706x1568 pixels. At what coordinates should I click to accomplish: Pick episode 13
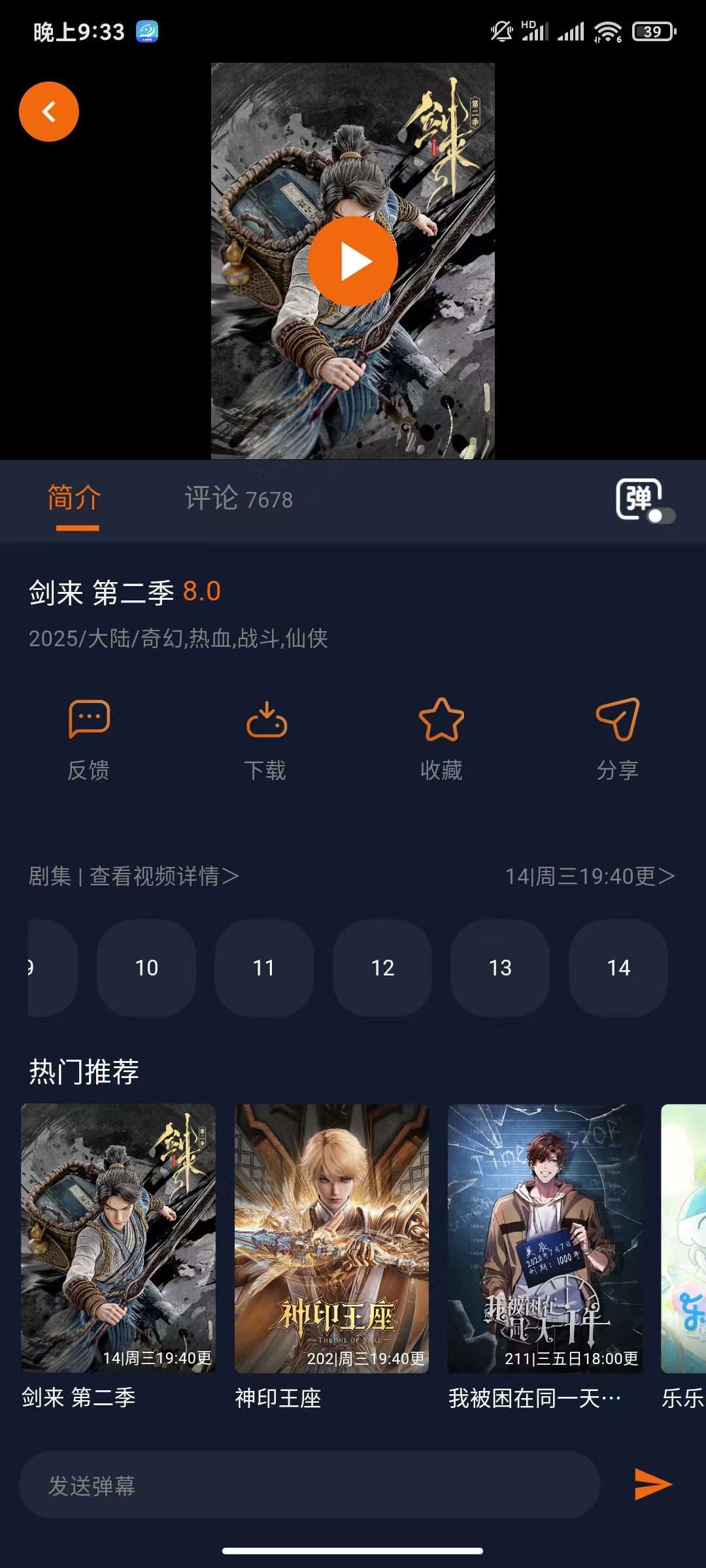tap(500, 968)
